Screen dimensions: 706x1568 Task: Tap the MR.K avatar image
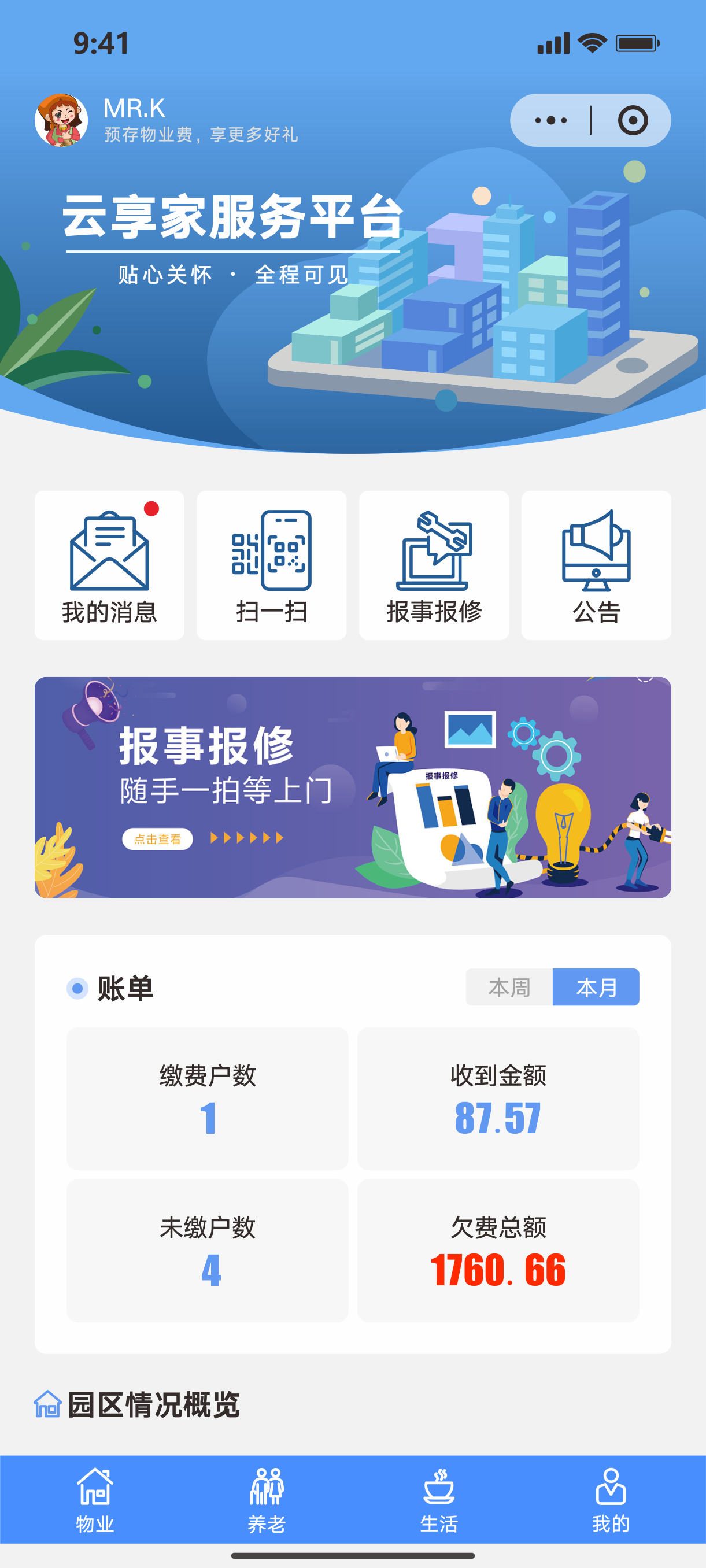(x=58, y=120)
